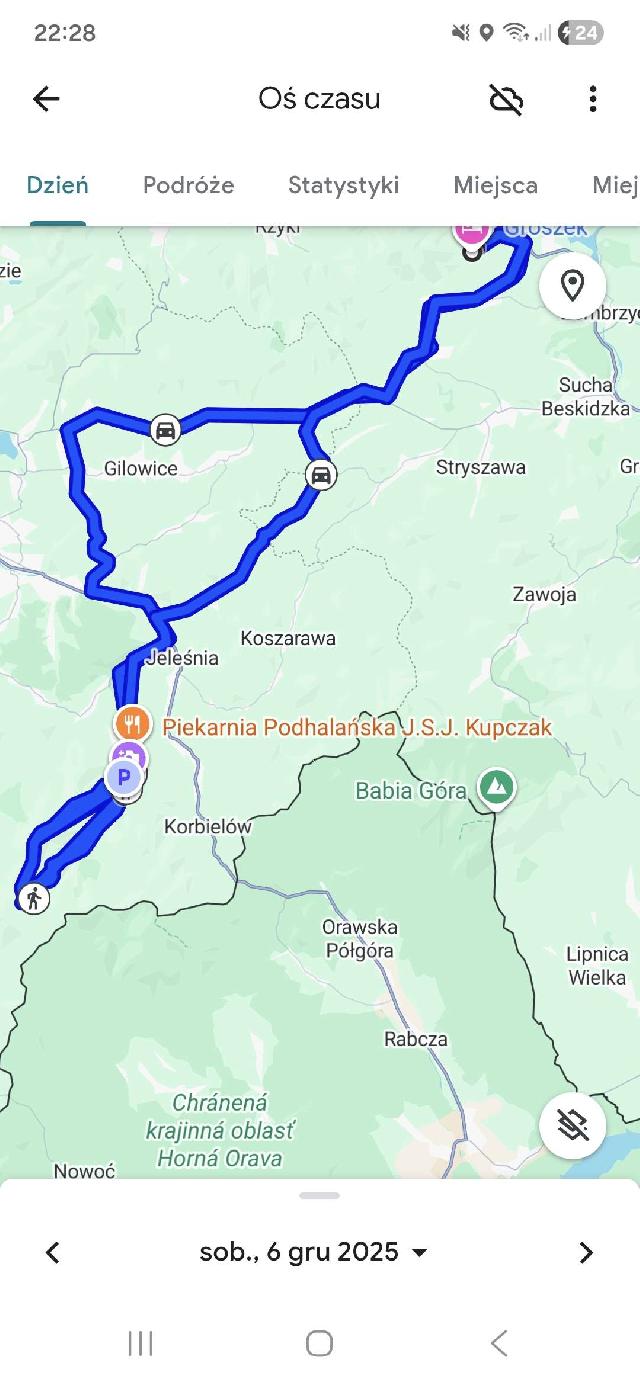The image size is (640, 1386).
Task: Go back from Oś czasu
Action: [x=46, y=98]
